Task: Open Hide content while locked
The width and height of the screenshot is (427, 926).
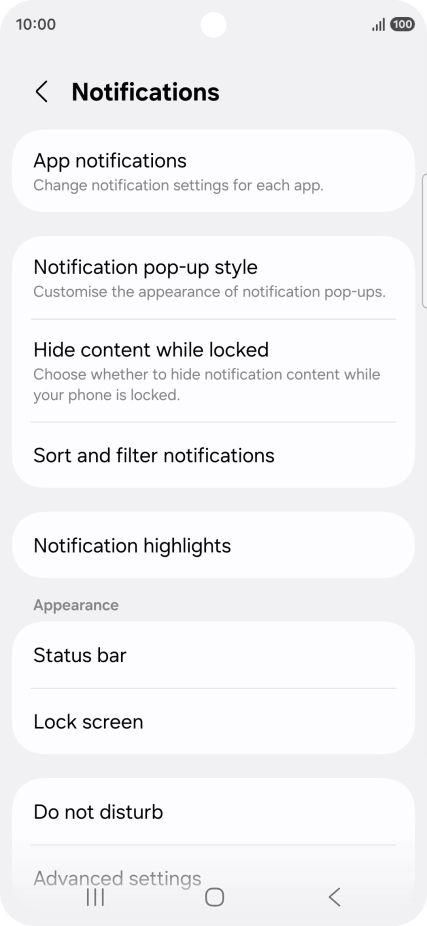Action: coord(213,371)
